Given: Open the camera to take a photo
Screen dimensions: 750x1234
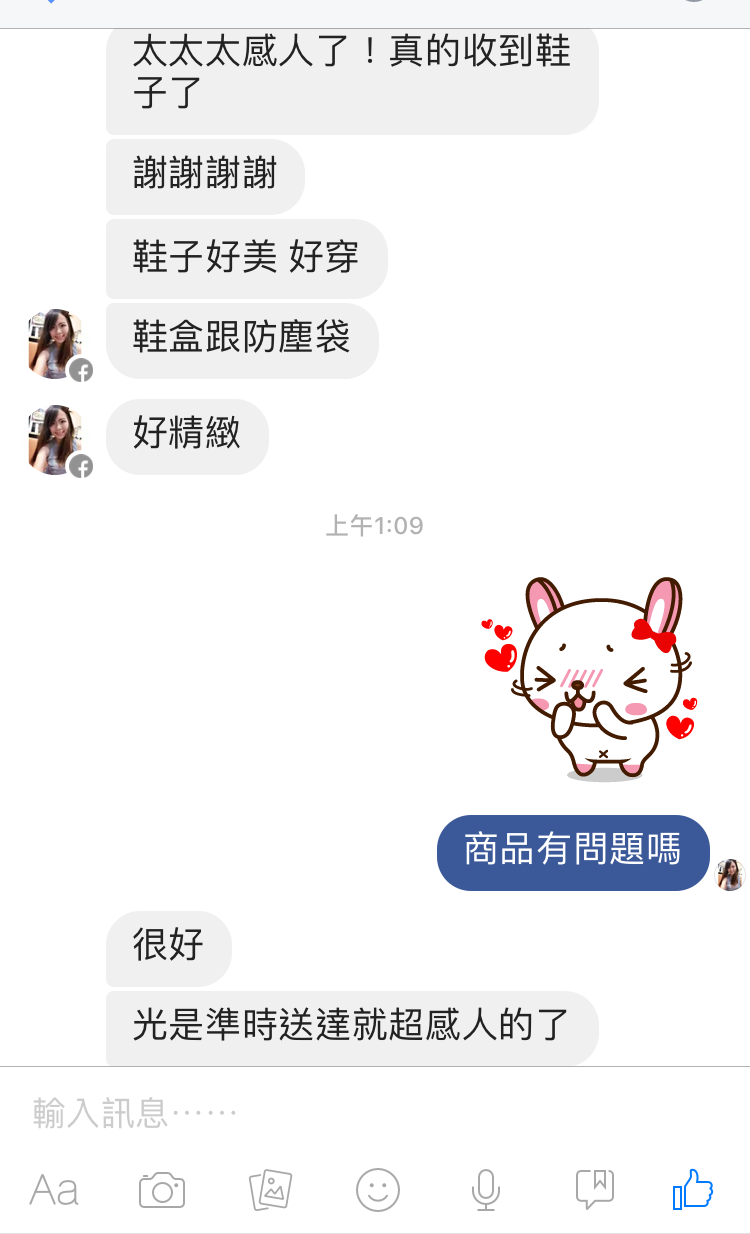Looking at the screenshot, I should click(162, 1190).
